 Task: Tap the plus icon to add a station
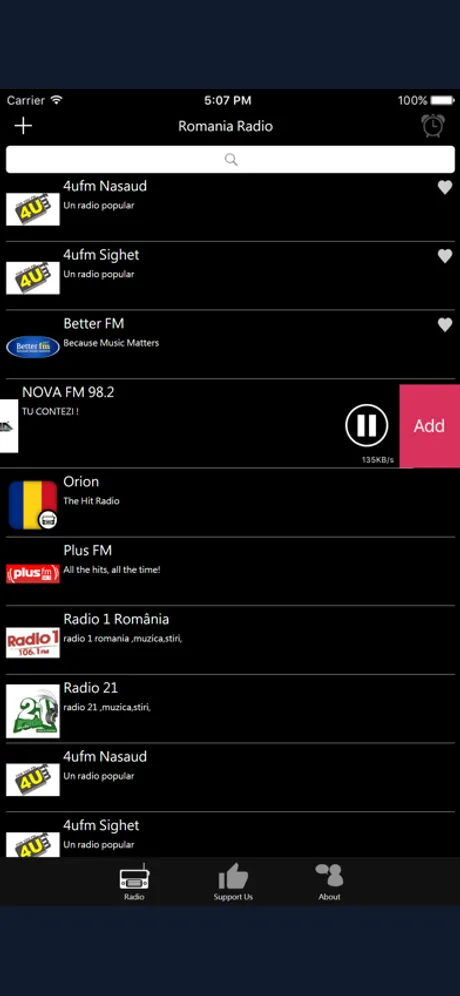pyautogui.click(x=24, y=126)
